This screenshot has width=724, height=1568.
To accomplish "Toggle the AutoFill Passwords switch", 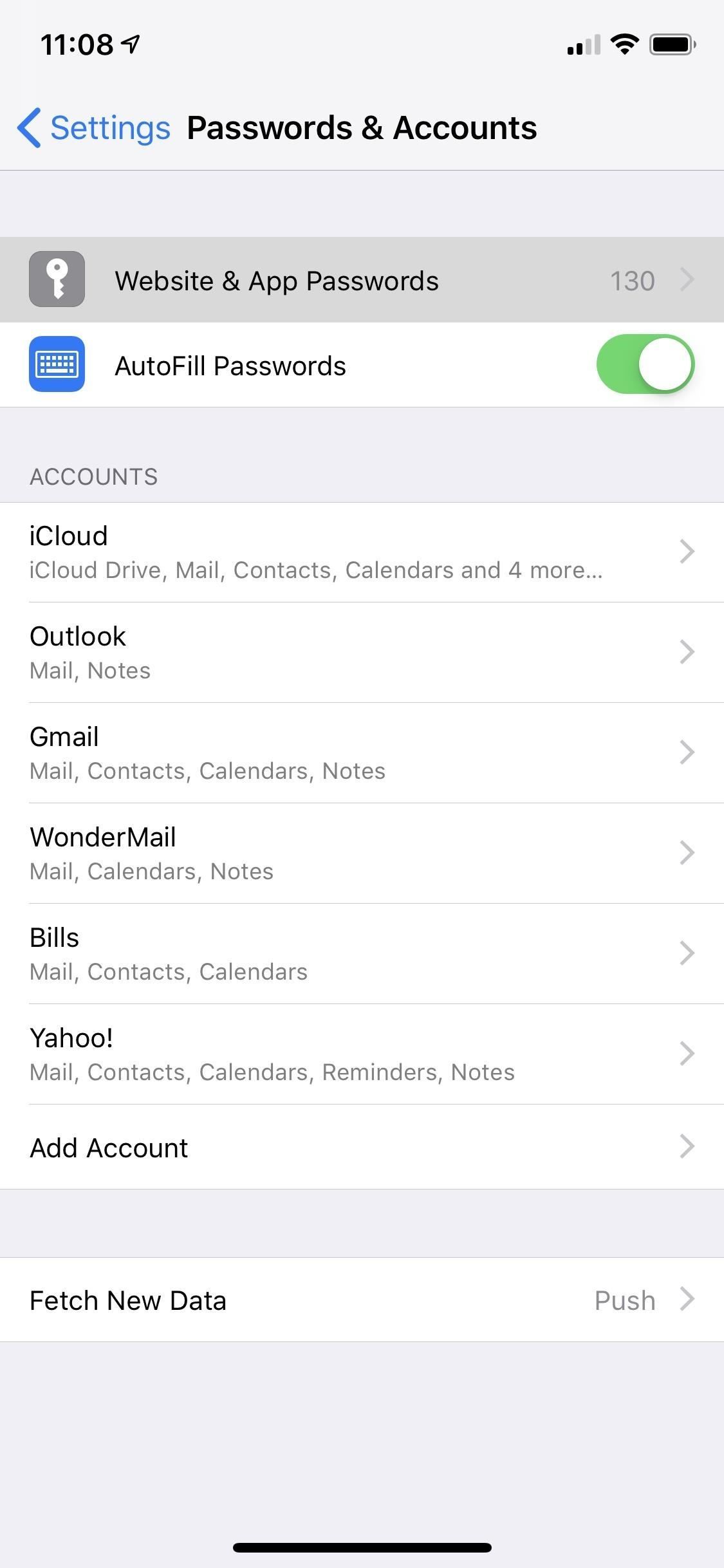I will (645, 364).
